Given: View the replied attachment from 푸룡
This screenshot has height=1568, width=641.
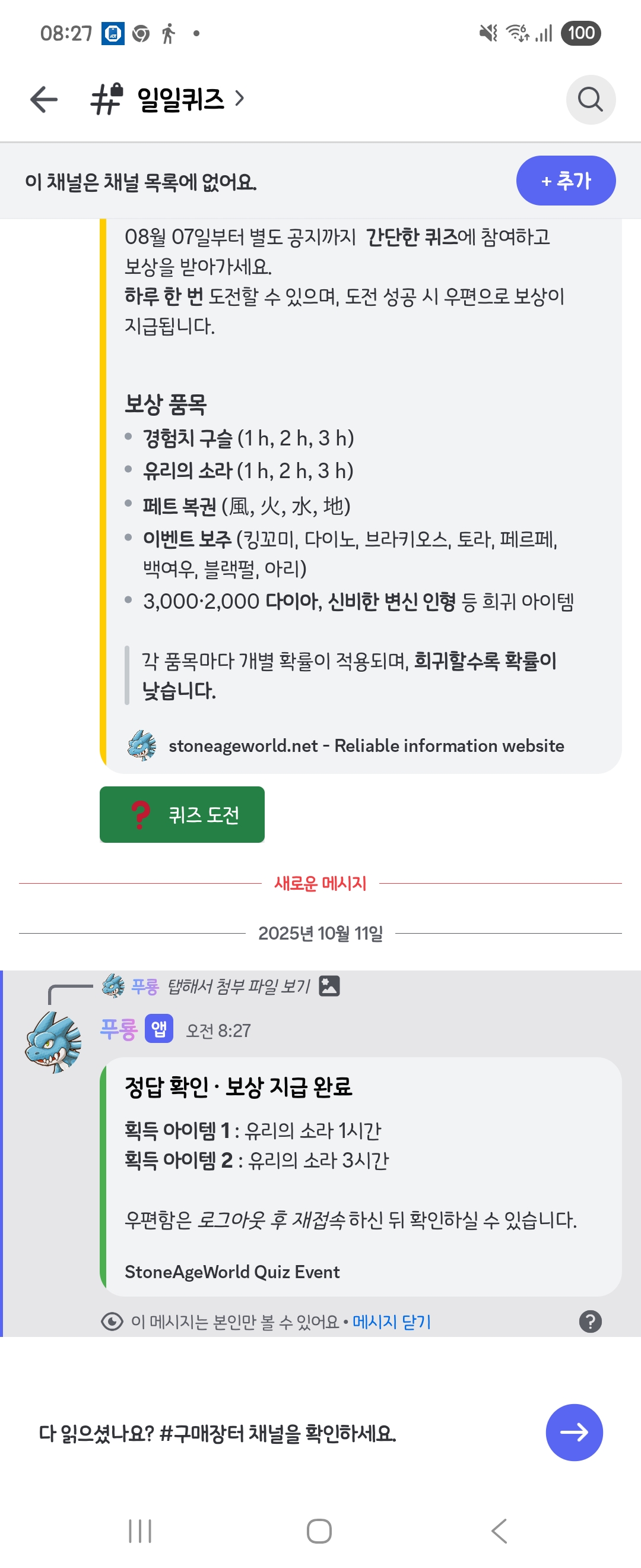Looking at the screenshot, I should [239, 986].
